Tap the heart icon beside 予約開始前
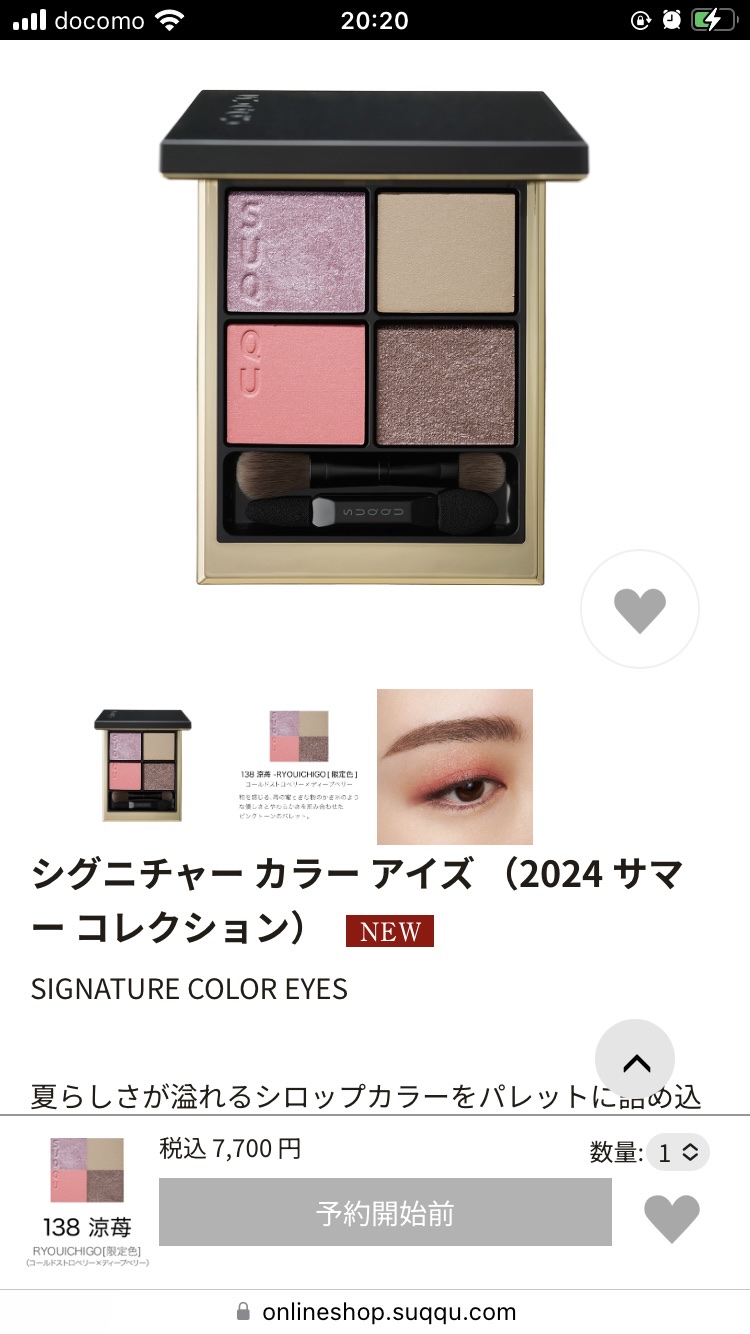This screenshot has width=750, height=1334. (671, 1218)
